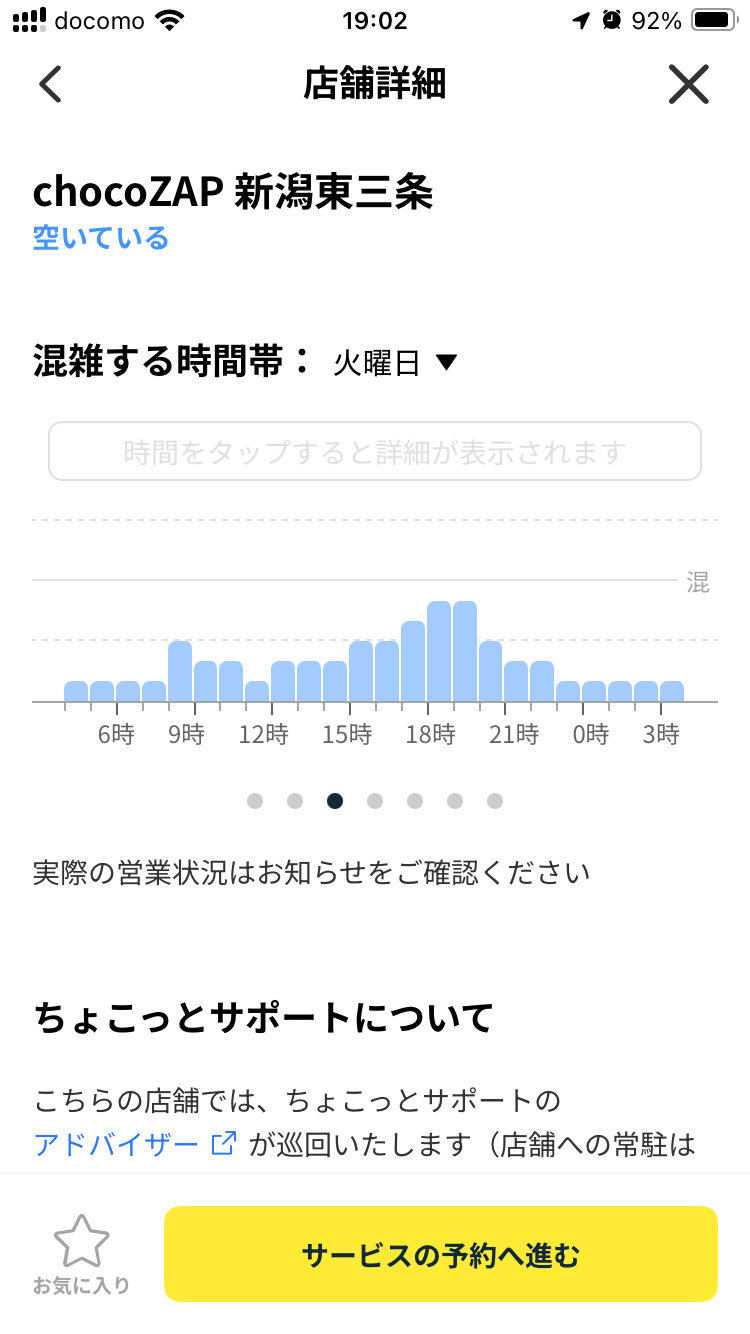The width and height of the screenshot is (750, 1334).
Task: Go back with the top-left arrow
Action: tap(50, 84)
